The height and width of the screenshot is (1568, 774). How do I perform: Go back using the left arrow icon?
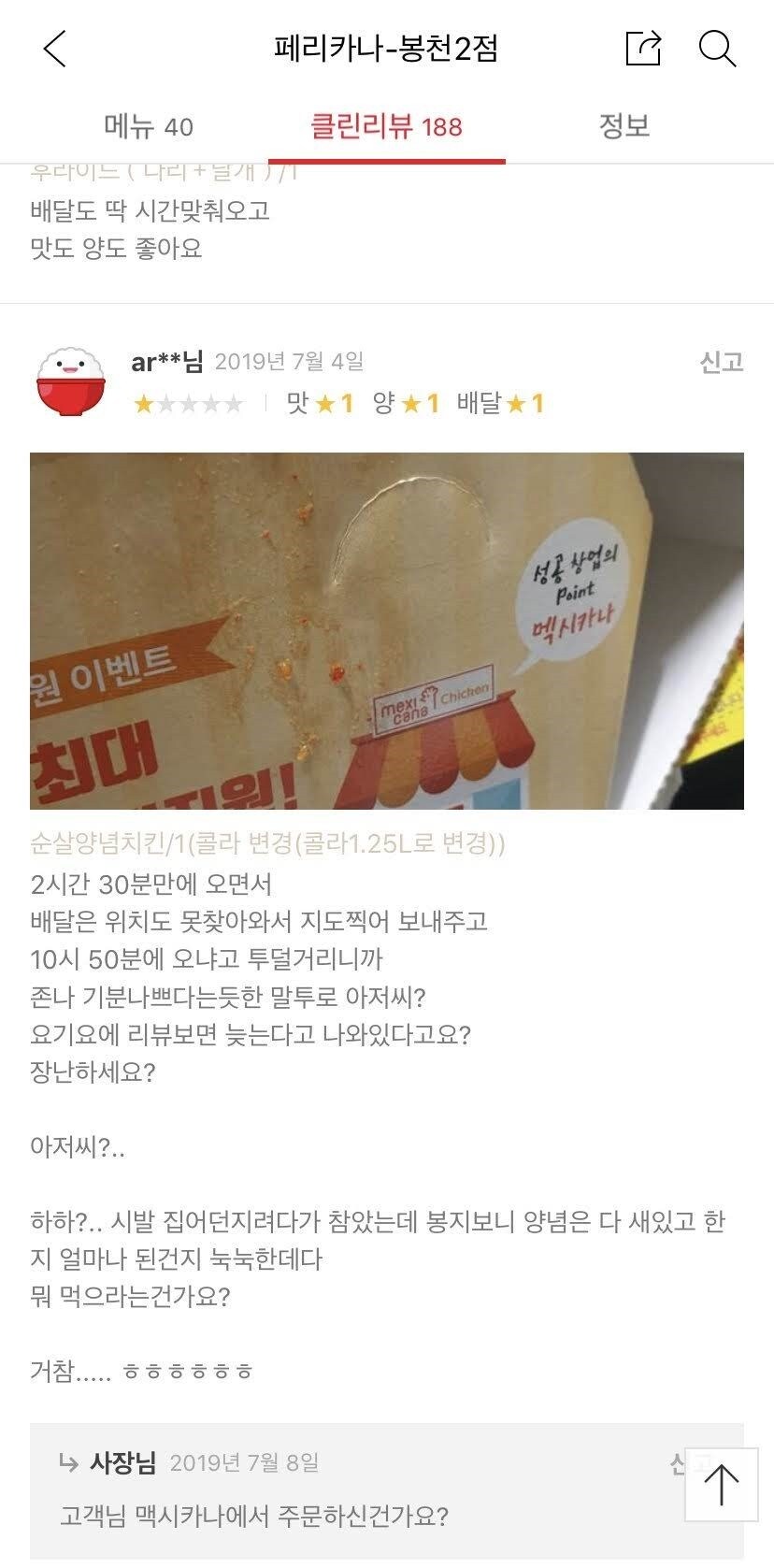(x=54, y=49)
